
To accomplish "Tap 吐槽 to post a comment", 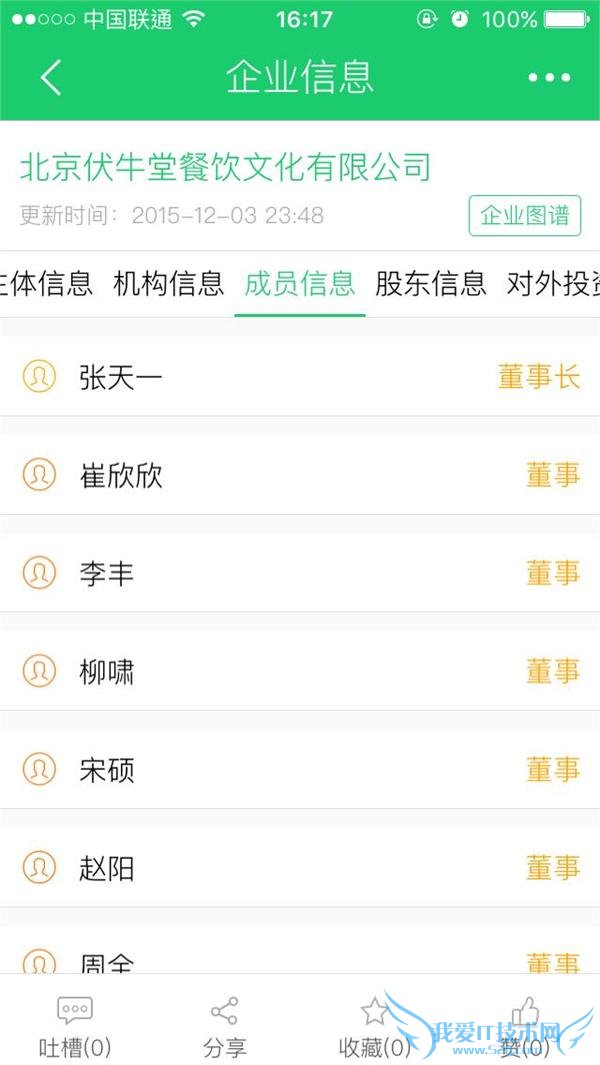I will 75,1026.
